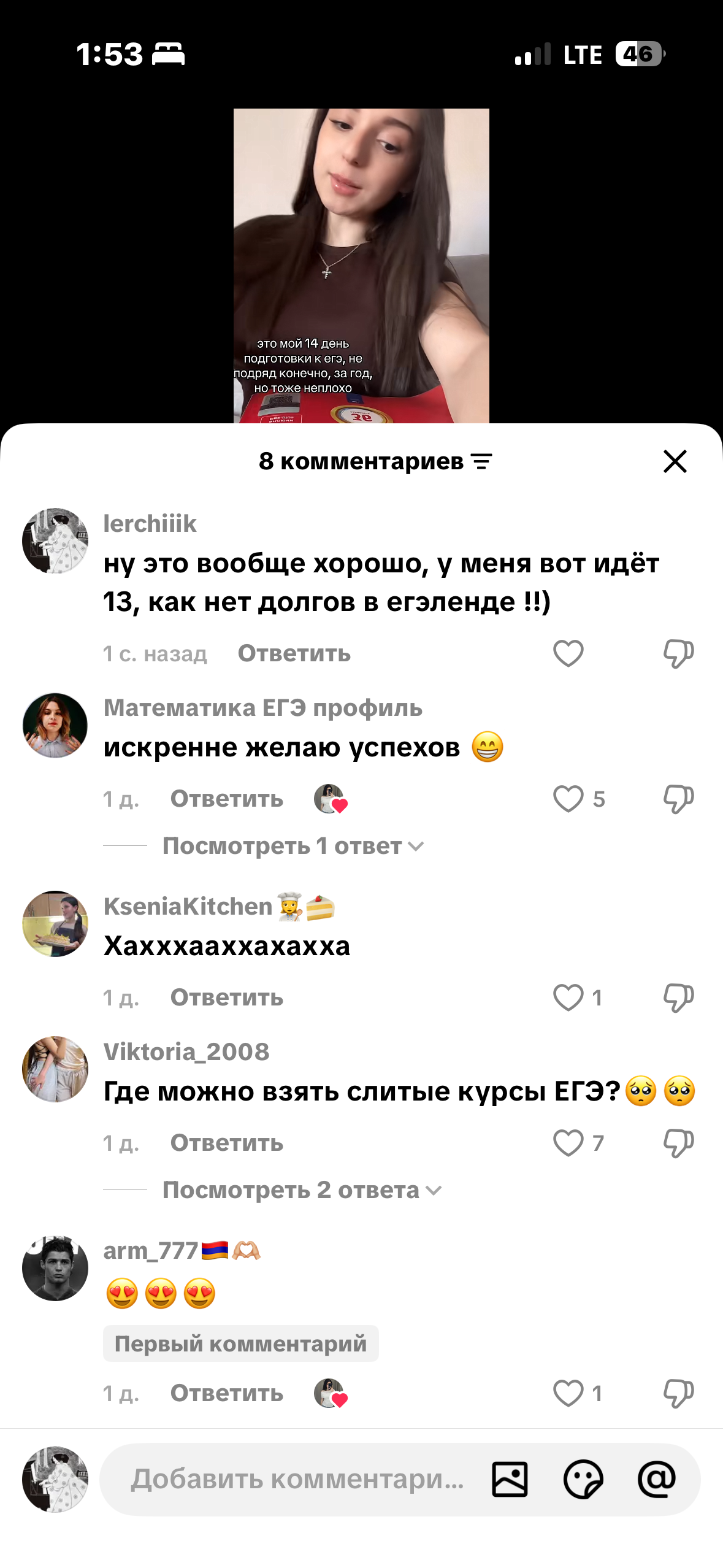
Task: Like KseniaKitchen's comment
Action: pos(568,997)
